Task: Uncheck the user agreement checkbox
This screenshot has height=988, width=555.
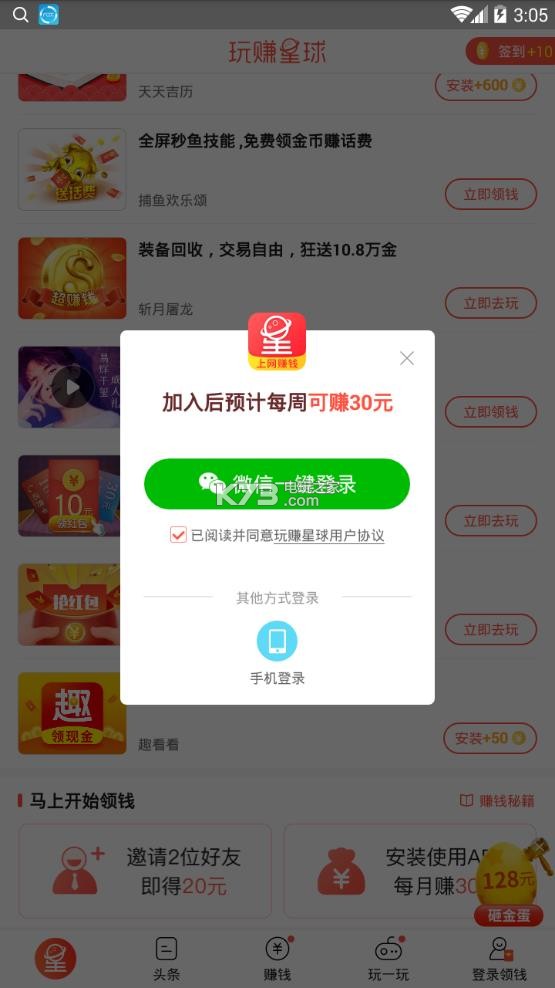Action: (178, 535)
